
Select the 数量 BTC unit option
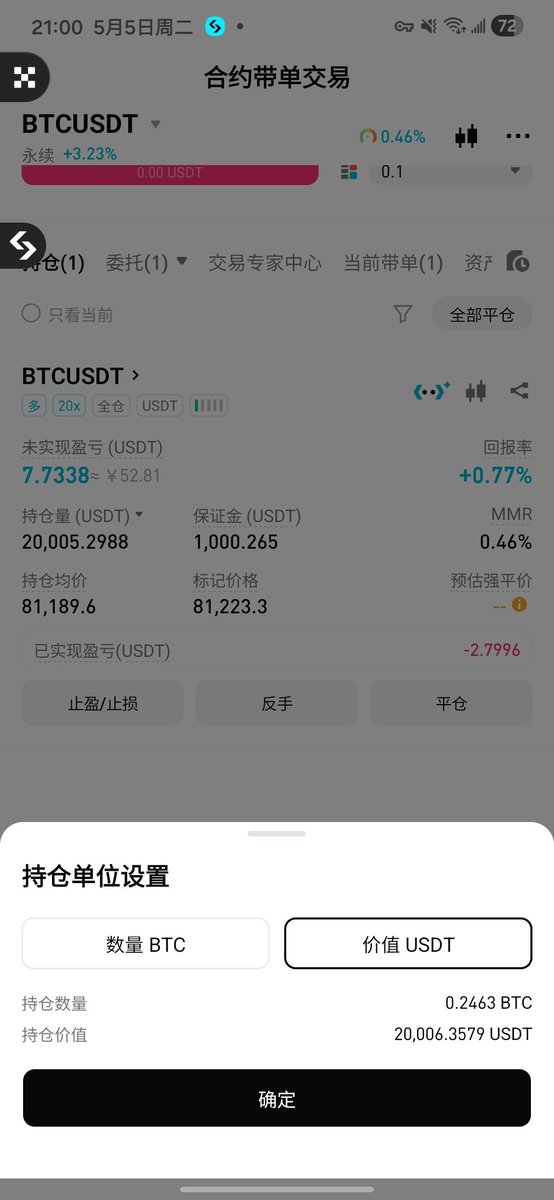coord(146,944)
